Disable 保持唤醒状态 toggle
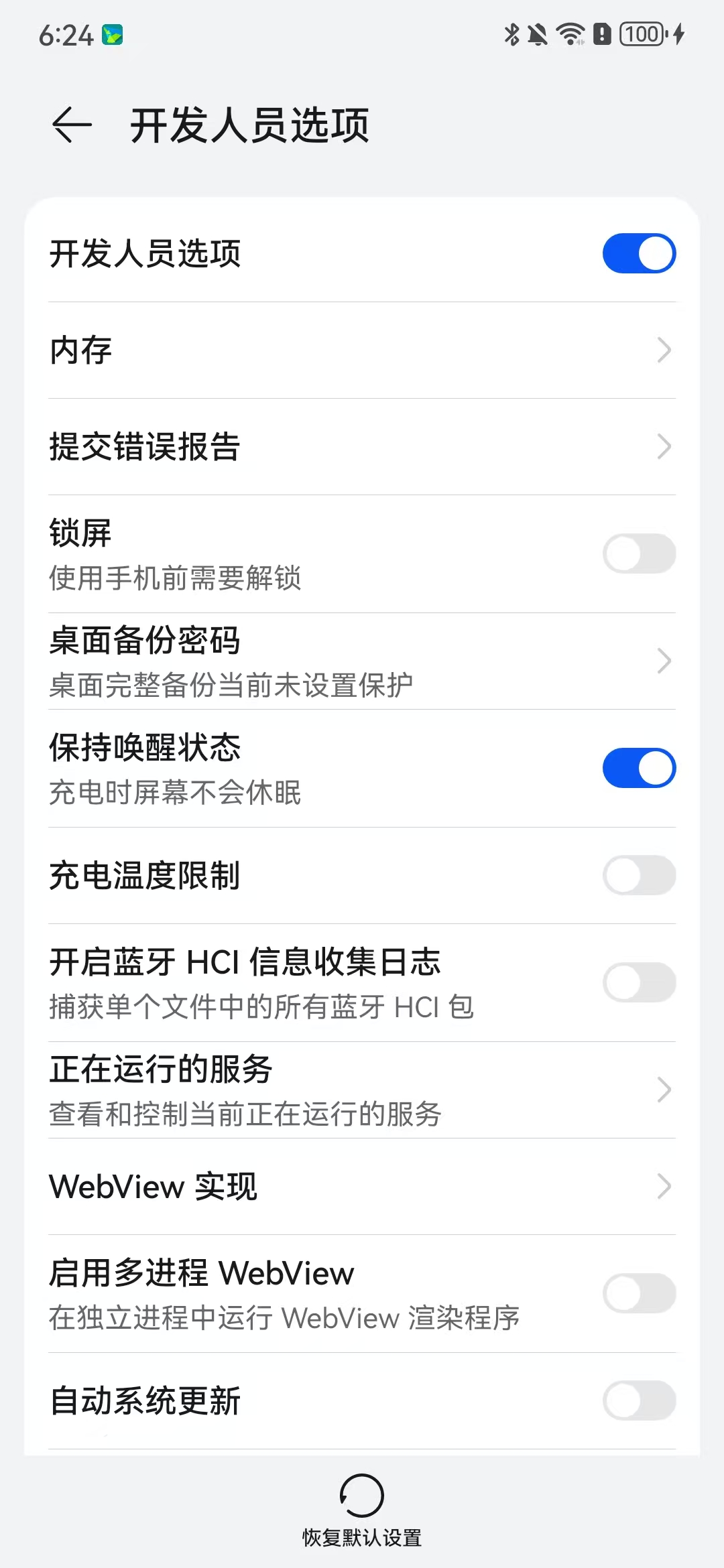The width and height of the screenshot is (724, 1568). tap(638, 768)
